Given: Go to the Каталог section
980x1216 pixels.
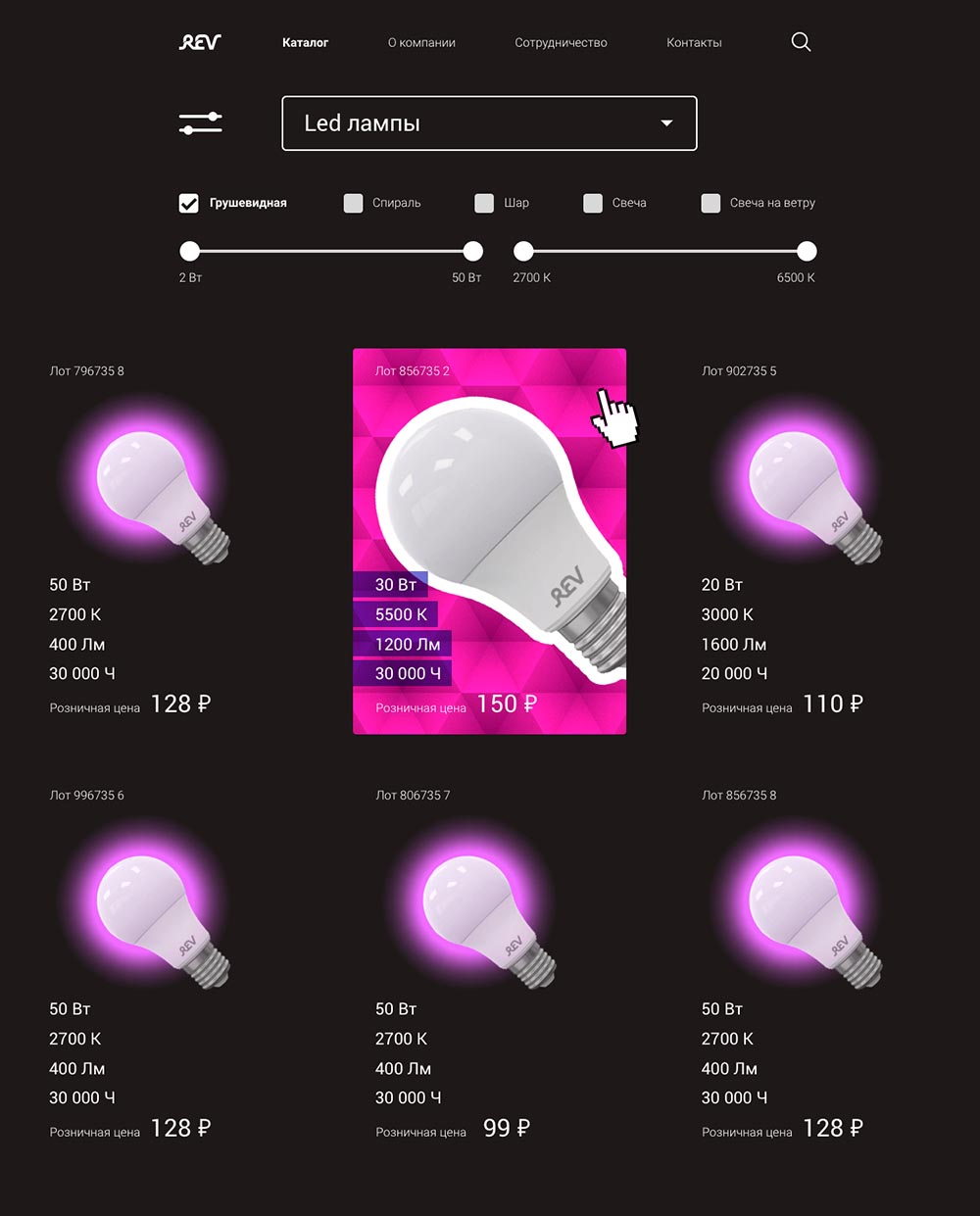Looking at the screenshot, I should pos(305,43).
